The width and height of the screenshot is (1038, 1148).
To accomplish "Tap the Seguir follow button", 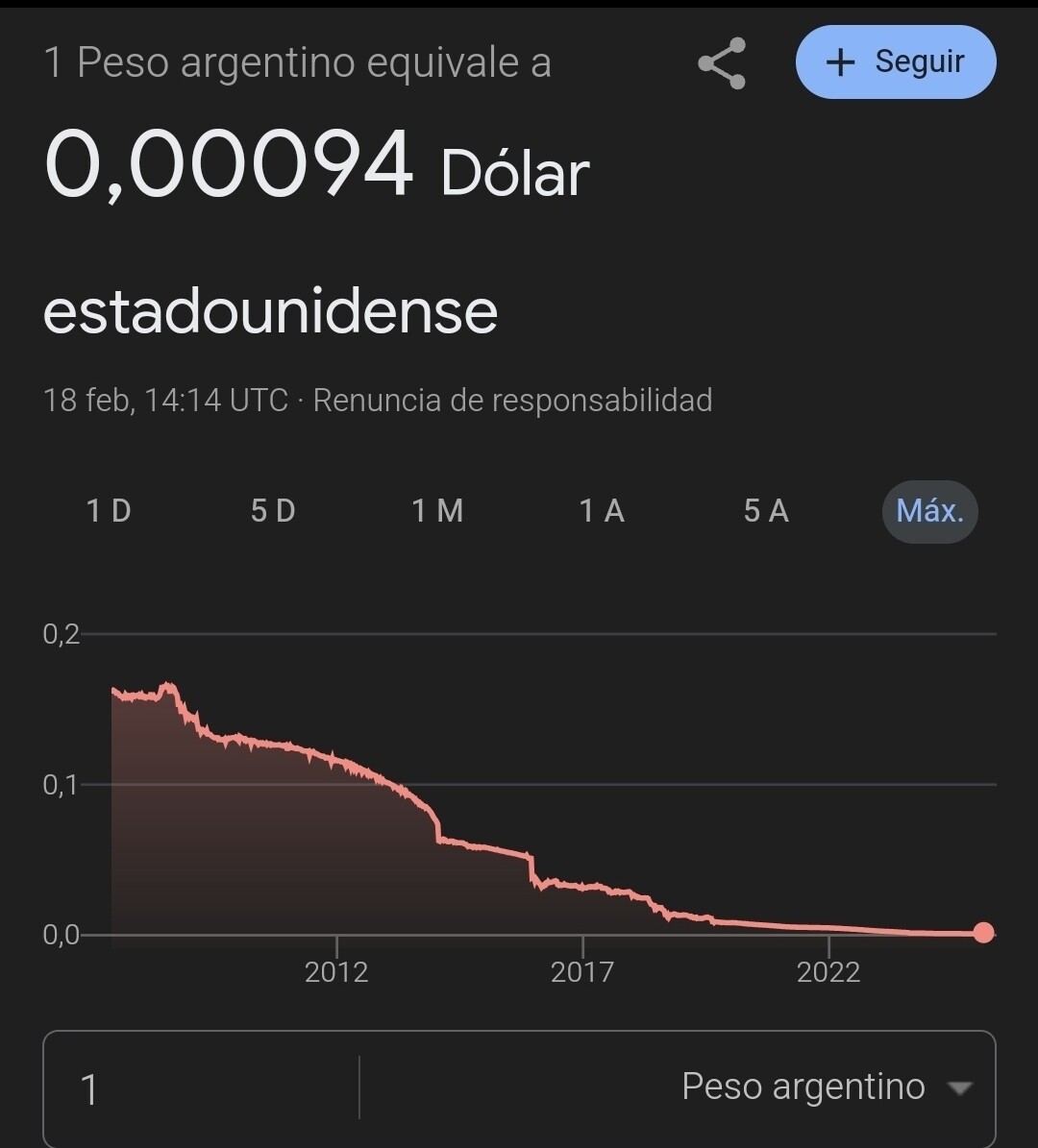I will 896,62.
